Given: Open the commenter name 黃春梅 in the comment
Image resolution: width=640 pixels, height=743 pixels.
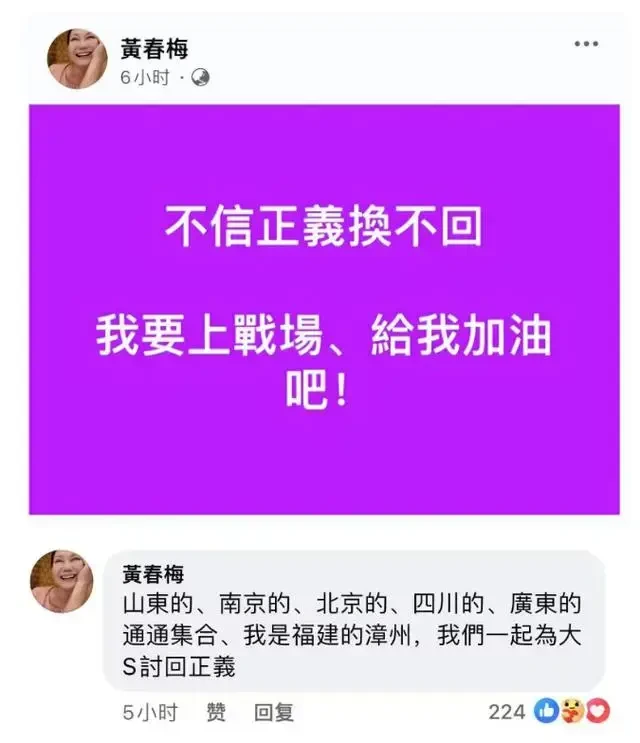Looking at the screenshot, I should coord(154,574).
